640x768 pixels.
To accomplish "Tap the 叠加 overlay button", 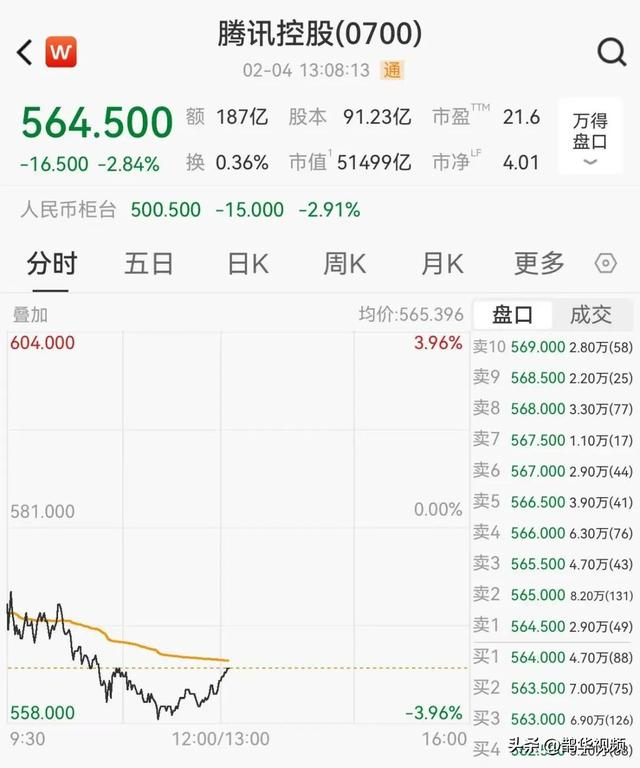I will (30, 315).
